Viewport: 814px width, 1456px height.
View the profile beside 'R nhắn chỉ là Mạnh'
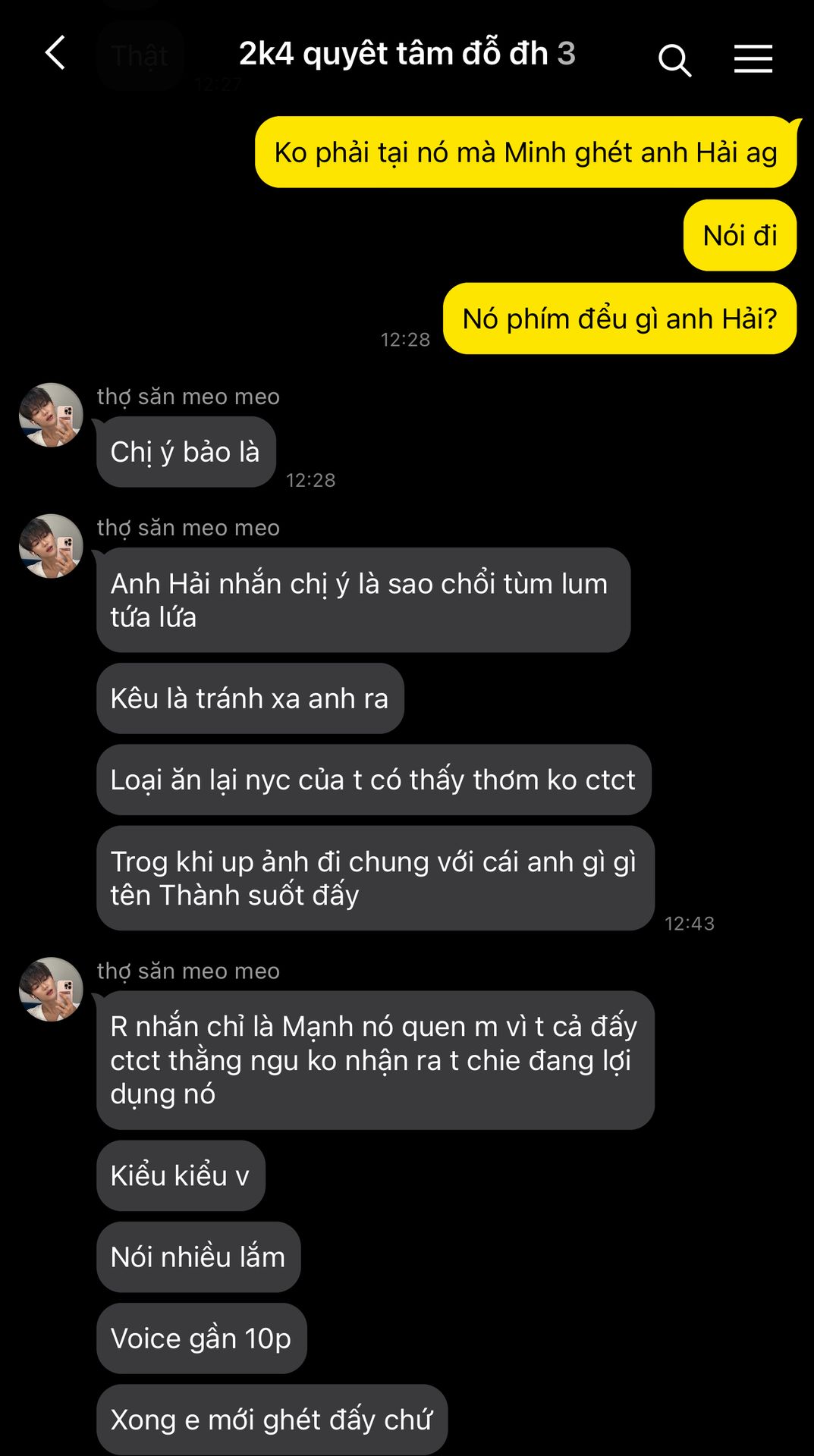(x=51, y=989)
